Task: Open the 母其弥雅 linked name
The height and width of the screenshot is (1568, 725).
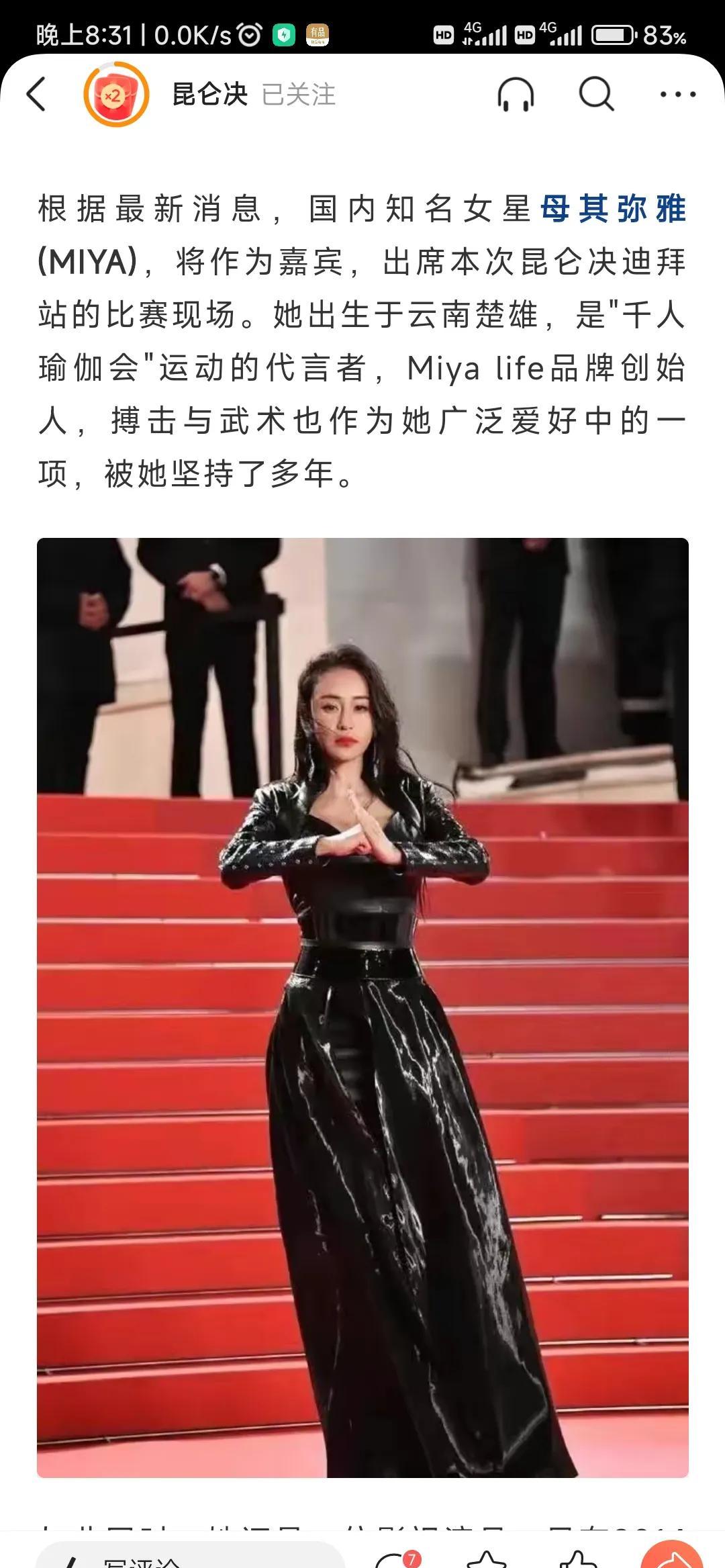Action: pos(614,209)
